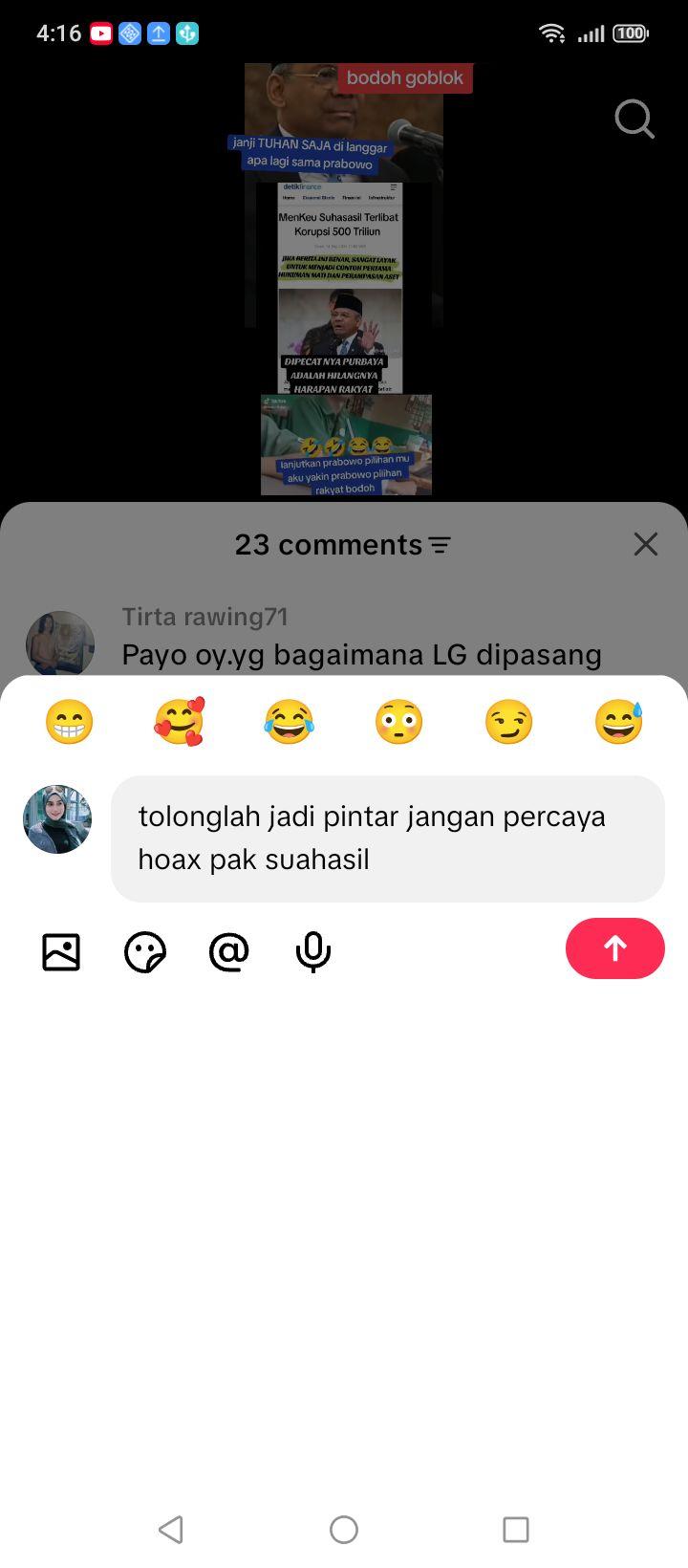Open the comment sort filter icon
The width and height of the screenshot is (688, 1568).
[440, 545]
